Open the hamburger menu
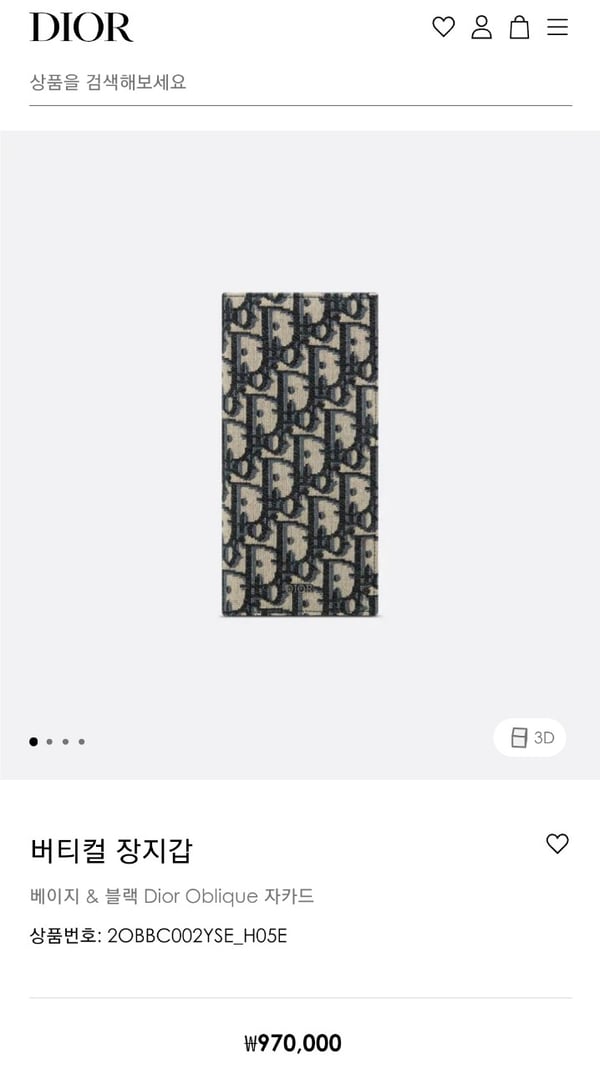 click(557, 27)
